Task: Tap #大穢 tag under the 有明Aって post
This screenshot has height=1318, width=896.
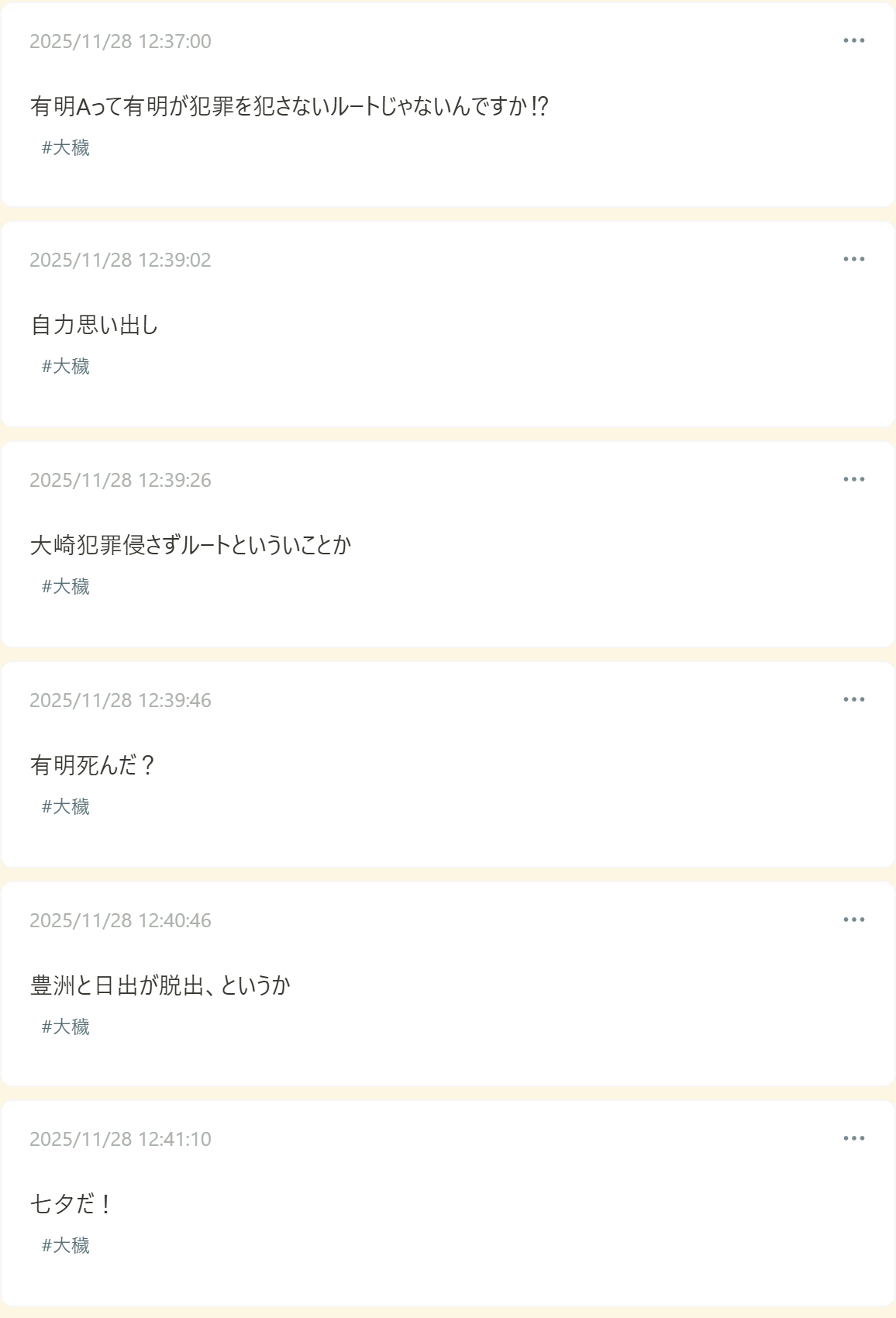Action: pyautogui.click(x=66, y=147)
